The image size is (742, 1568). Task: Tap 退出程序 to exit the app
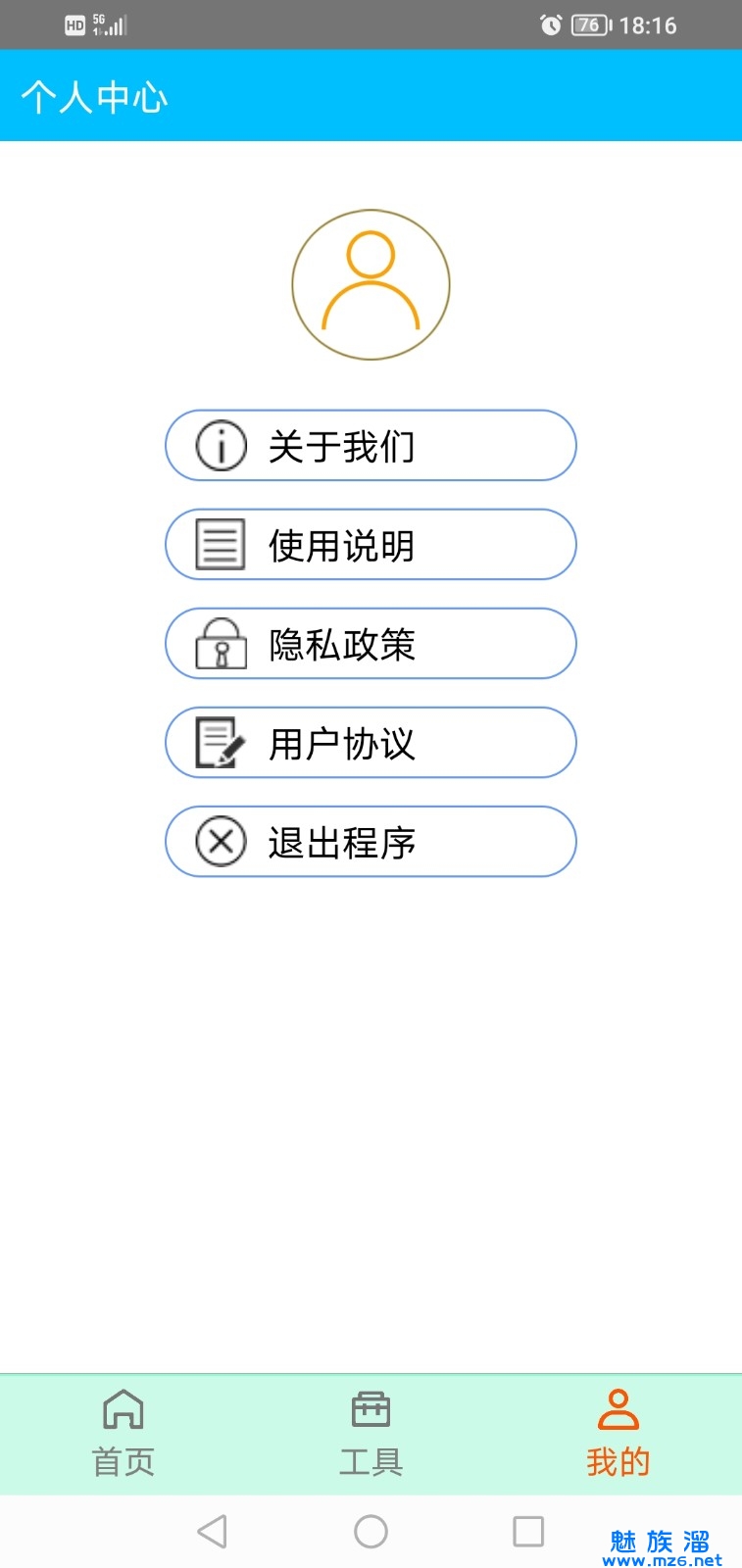370,842
